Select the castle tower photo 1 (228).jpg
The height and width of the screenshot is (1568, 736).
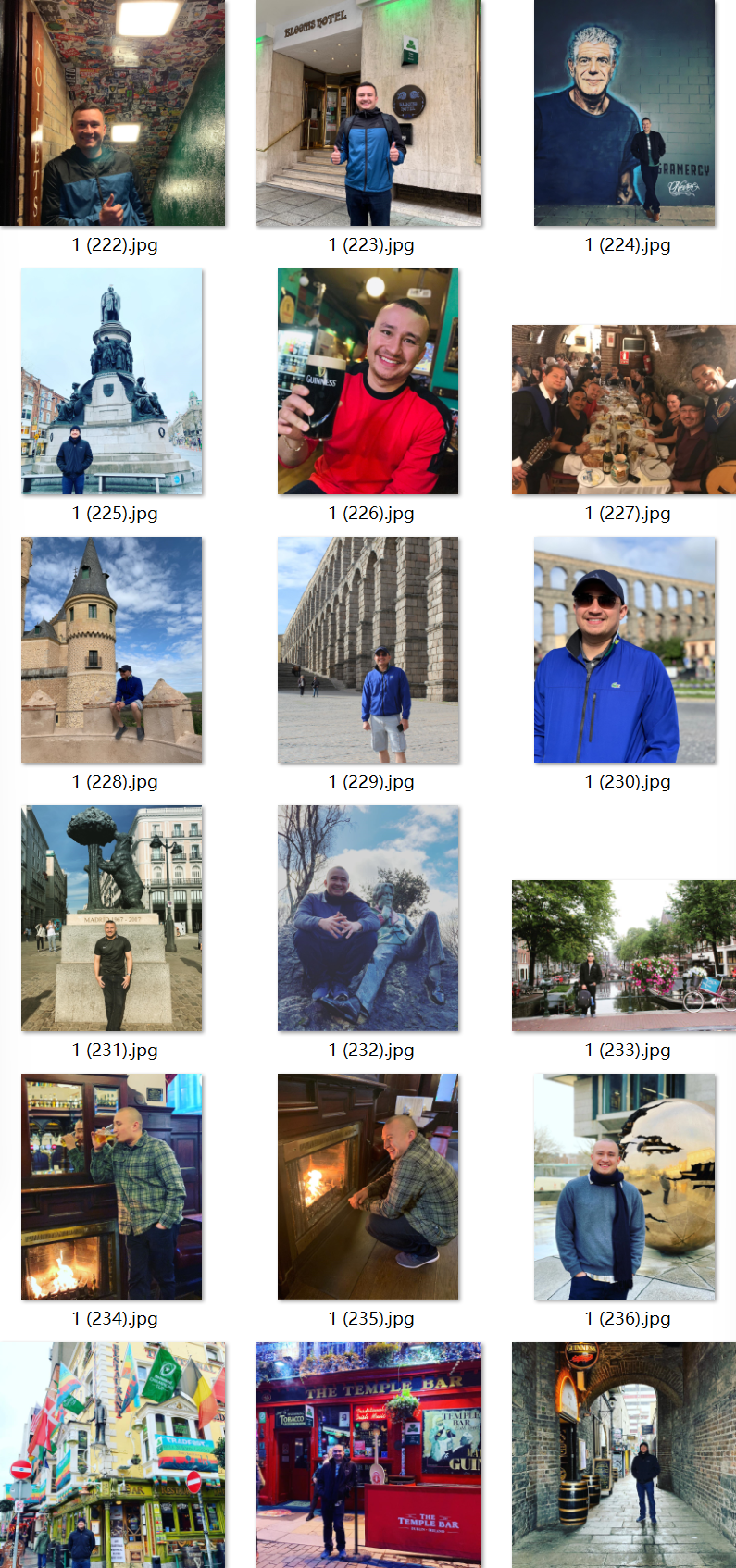point(112,650)
